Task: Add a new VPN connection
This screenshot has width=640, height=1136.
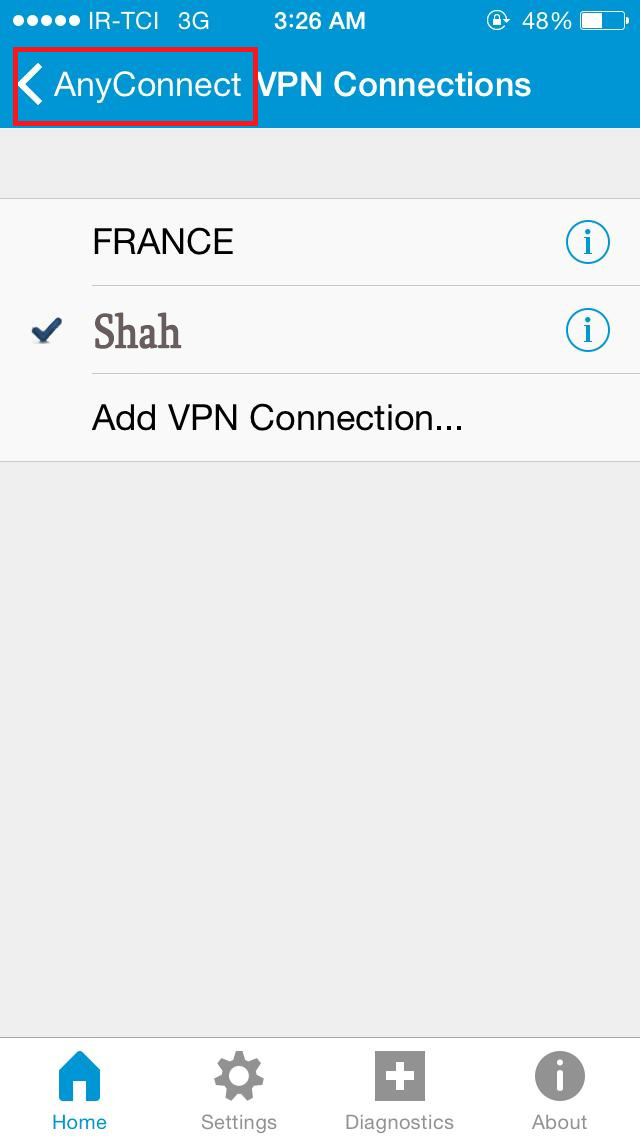Action: point(277,418)
